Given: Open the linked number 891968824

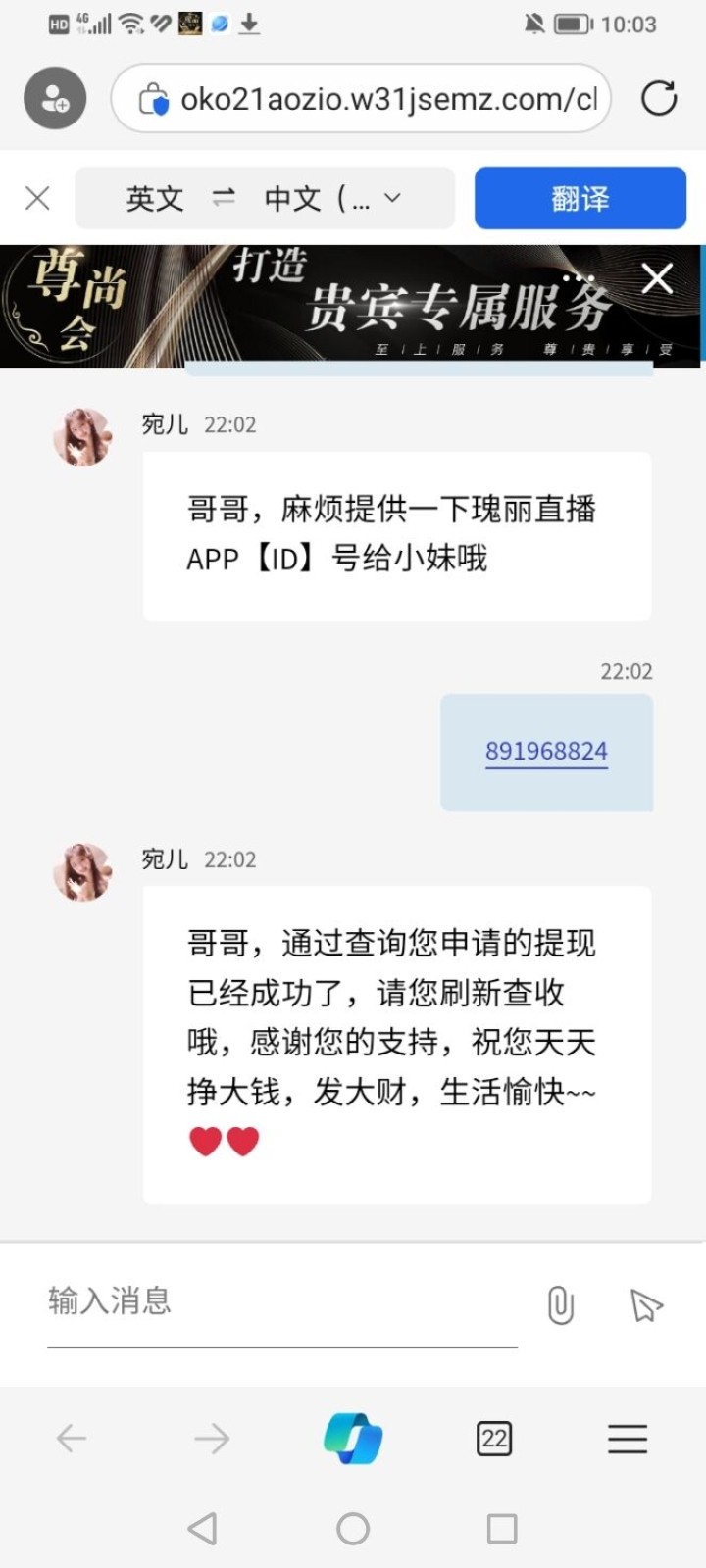Looking at the screenshot, I should [x=546, y=752].
